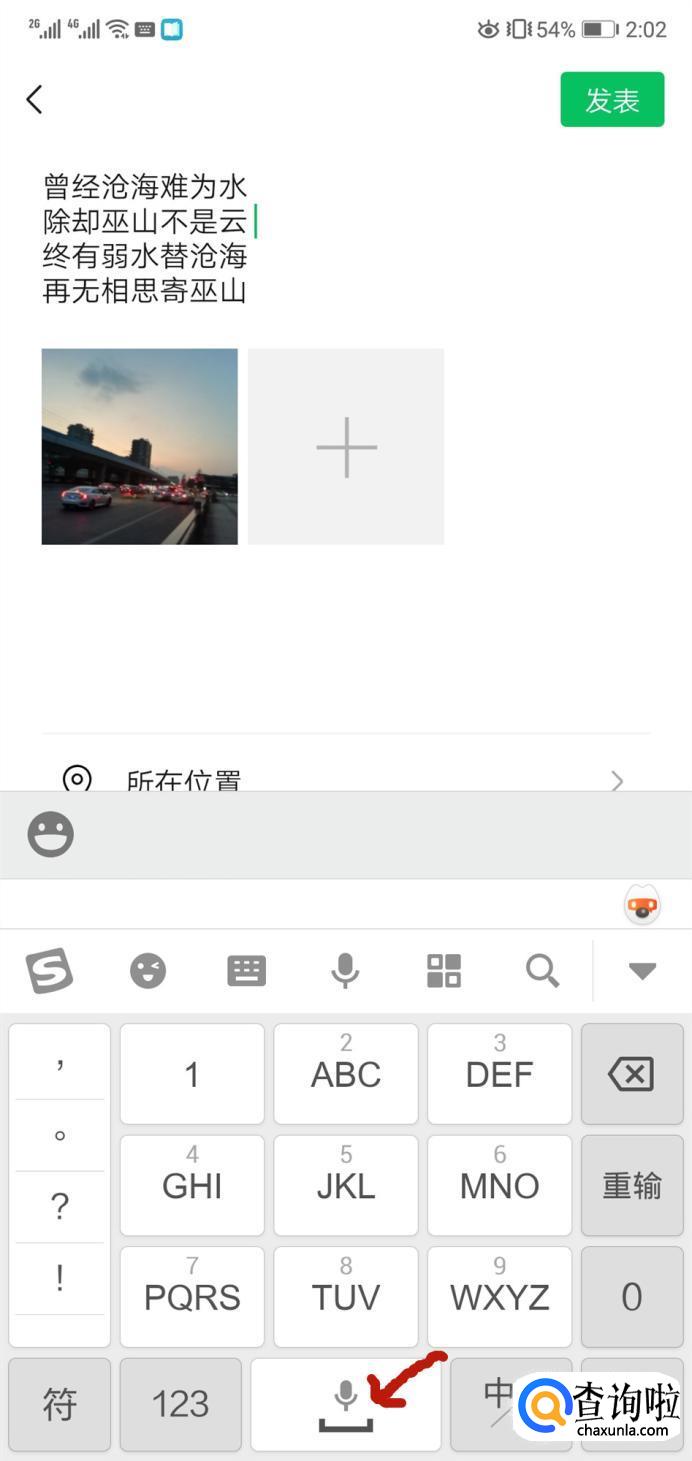Open the Sogou keyboard logo menu
Viewport: 692px width, 1461px height.
coord(49,970)
